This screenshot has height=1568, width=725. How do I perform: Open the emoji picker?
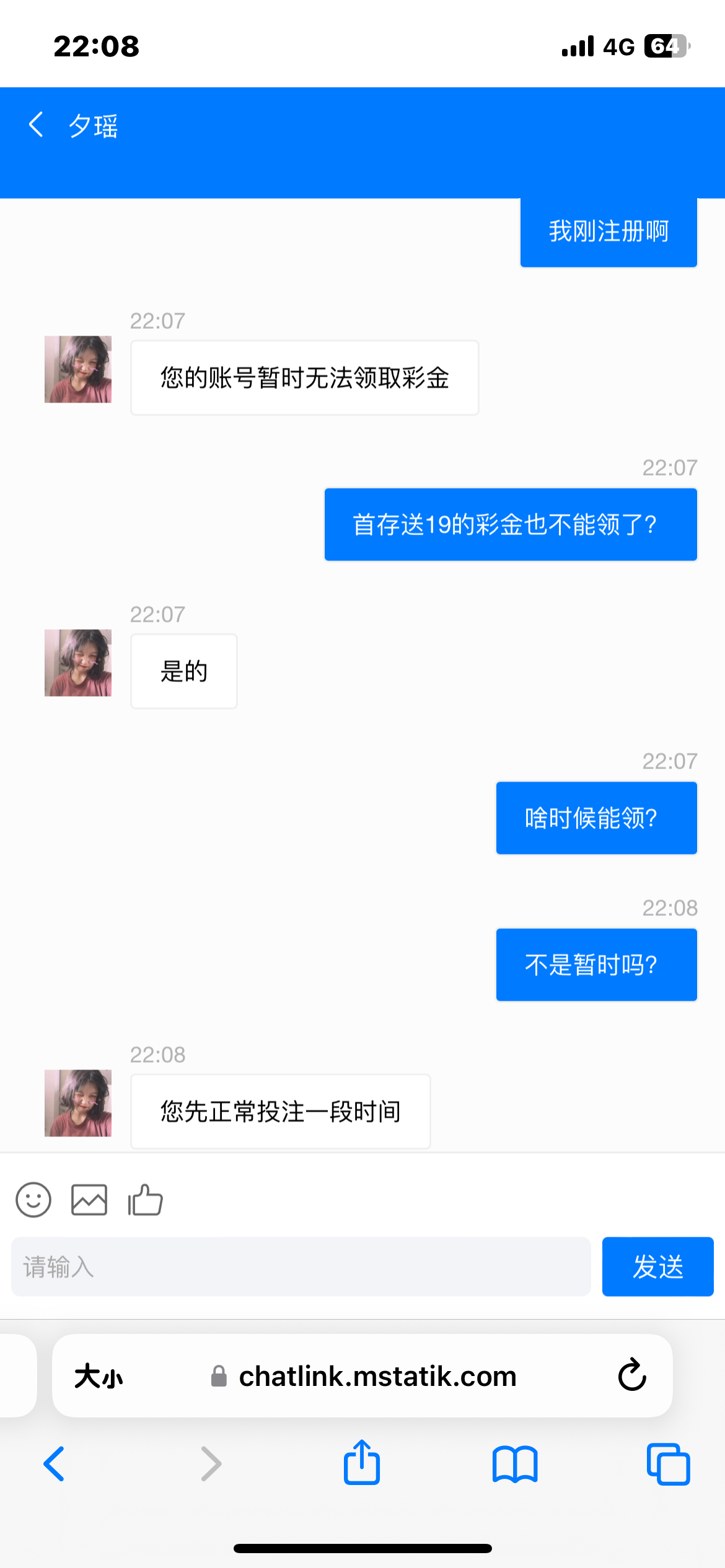(x=33, y=1200)
